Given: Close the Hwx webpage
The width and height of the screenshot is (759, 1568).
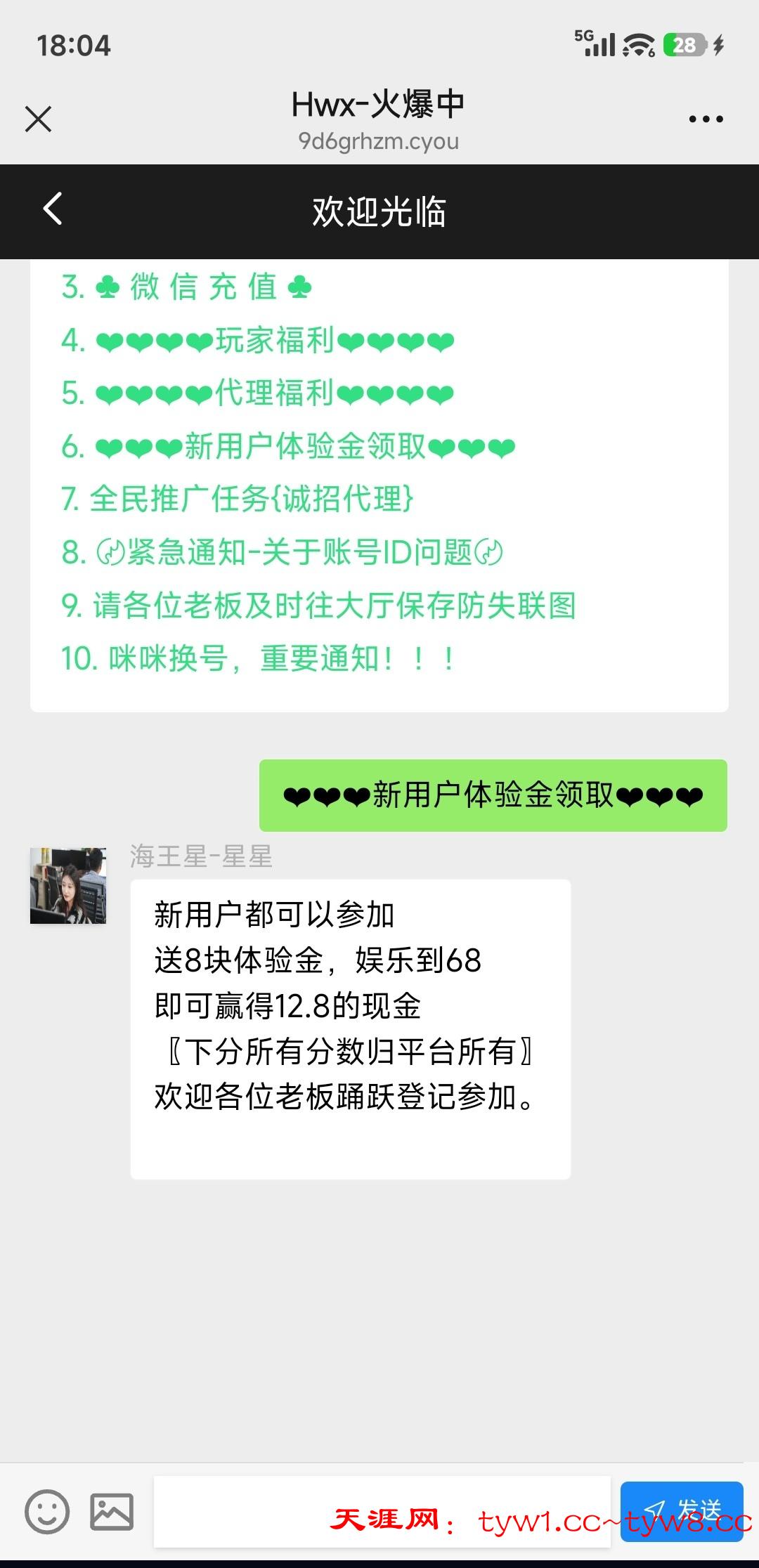Looking at the screenshot, I should coord(39,119).
